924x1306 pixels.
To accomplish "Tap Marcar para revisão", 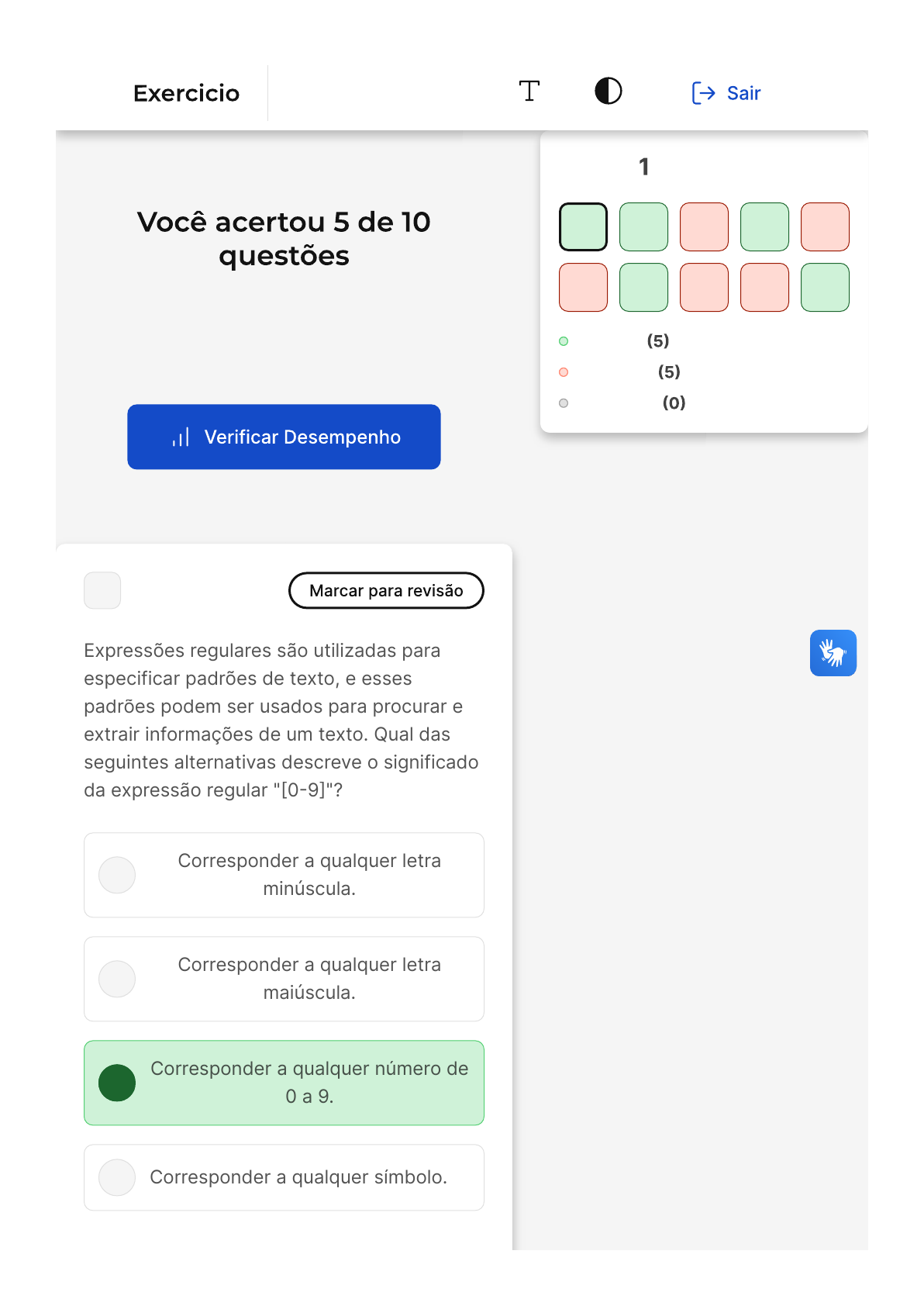I will pos(386,591).
